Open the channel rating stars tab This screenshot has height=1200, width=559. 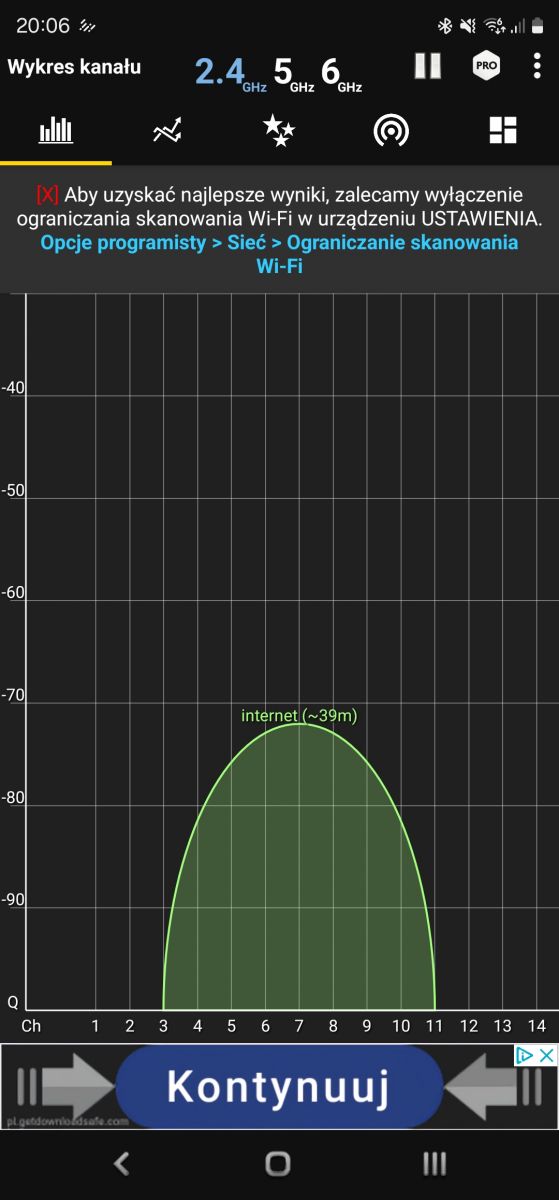pos(279,130)
